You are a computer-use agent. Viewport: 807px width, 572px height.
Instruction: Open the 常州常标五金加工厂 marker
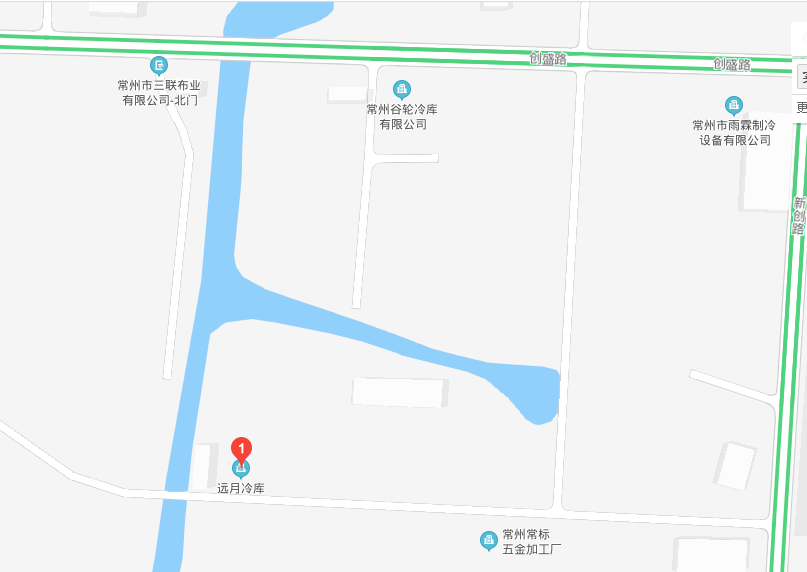pyautogui.click(x=488, y=541)
